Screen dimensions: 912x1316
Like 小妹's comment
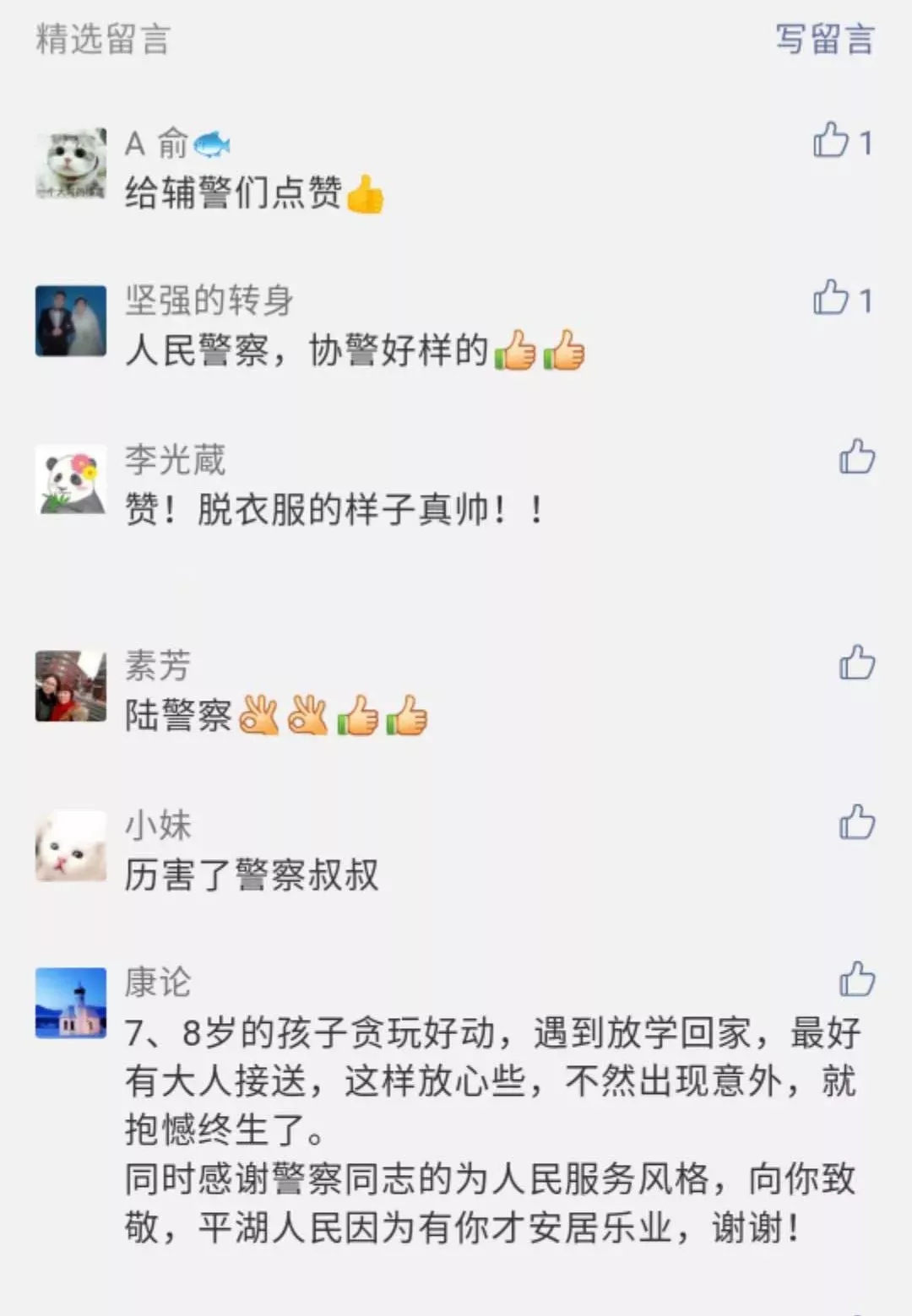point(856,823)
